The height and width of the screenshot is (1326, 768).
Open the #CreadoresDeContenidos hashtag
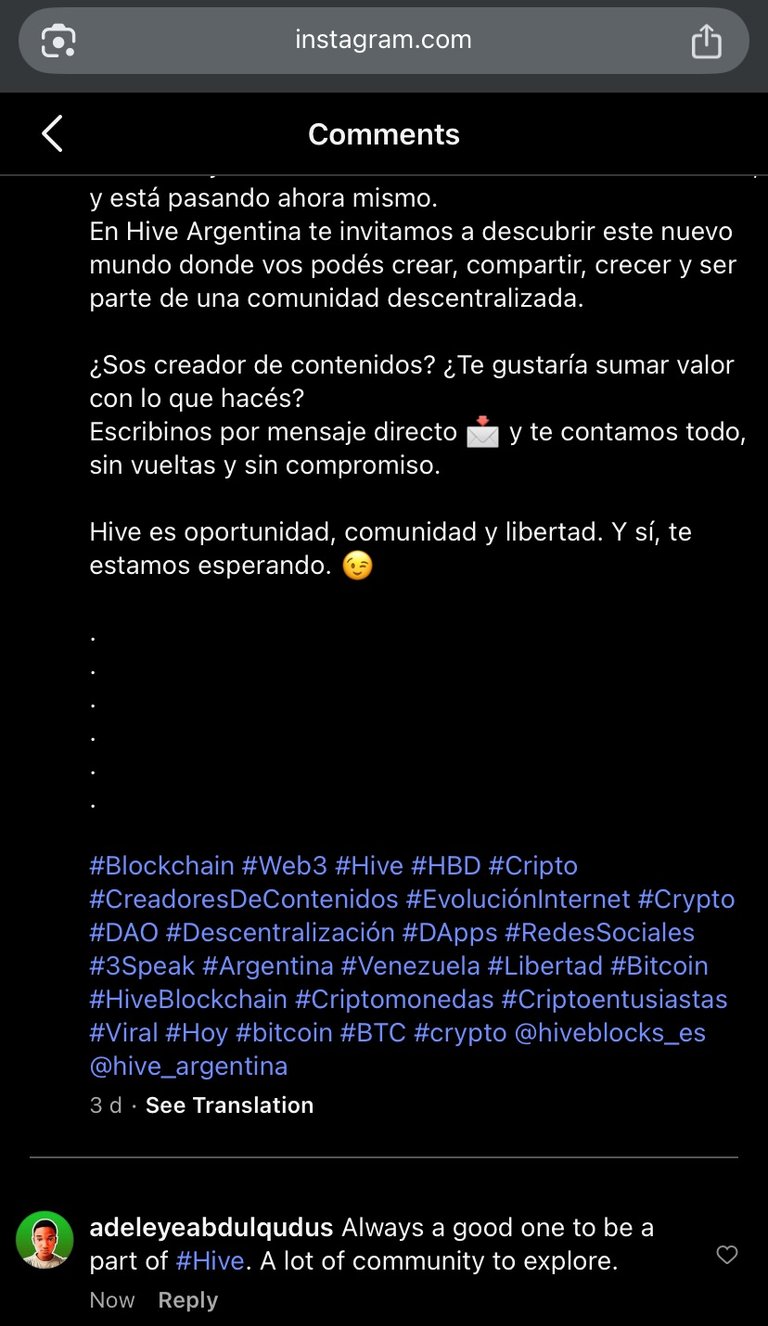coord(243,899)
